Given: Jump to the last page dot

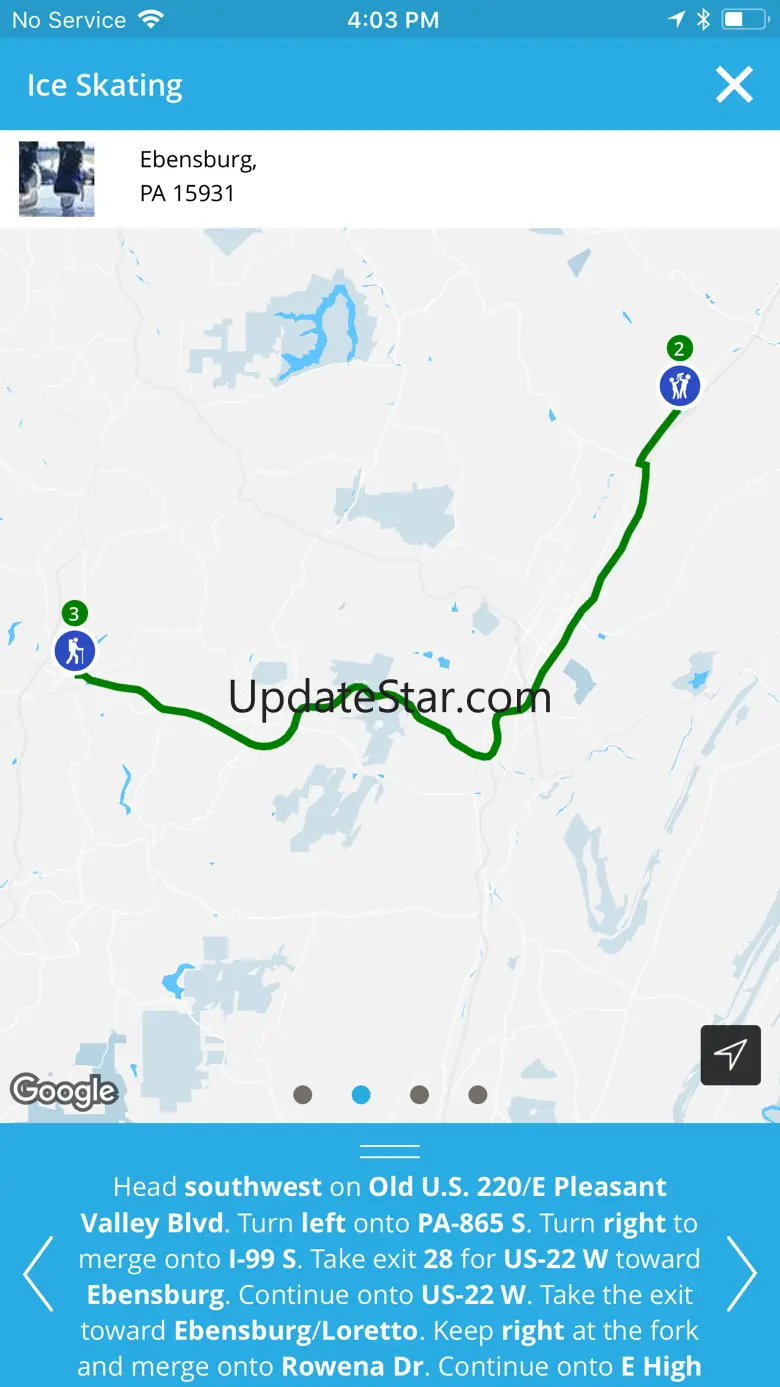Looking at the screenshot, I should 478,1095.
